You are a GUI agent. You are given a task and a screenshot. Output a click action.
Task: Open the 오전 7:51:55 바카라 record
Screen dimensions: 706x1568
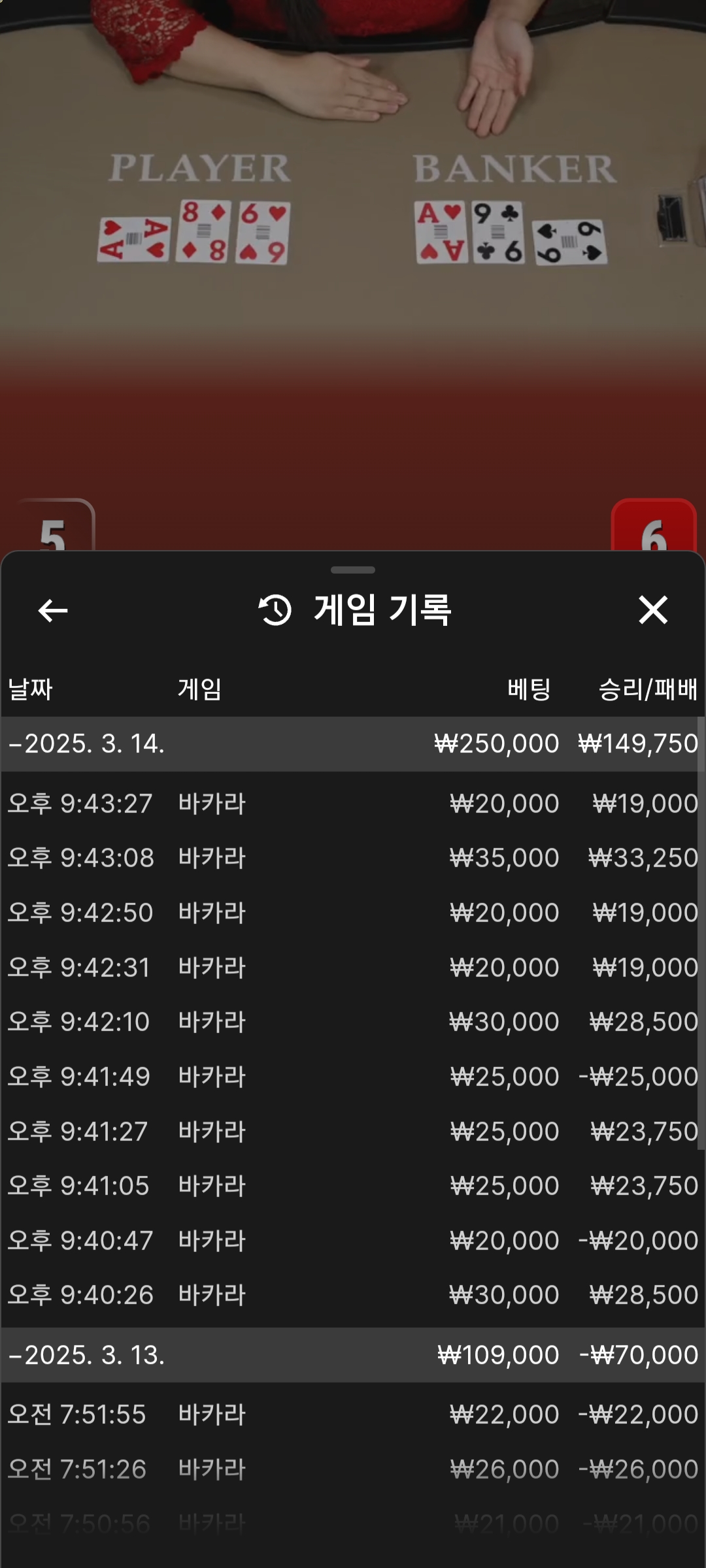coord(353,1414)
